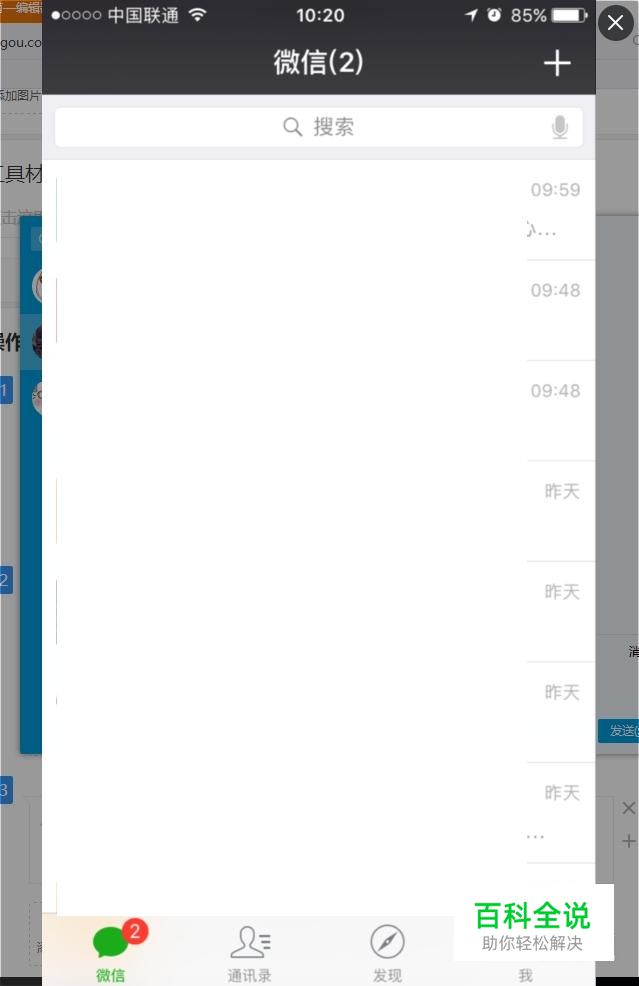Start voice search with the microphone icon
639x986 pixels.
point(559,127)
